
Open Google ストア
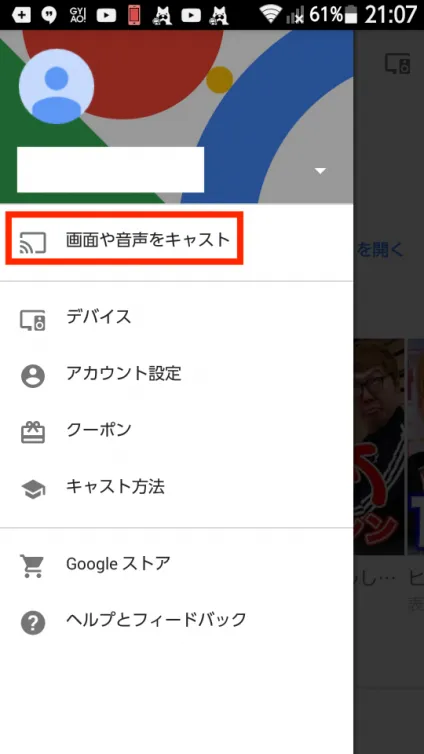click(x=176, y=564)
